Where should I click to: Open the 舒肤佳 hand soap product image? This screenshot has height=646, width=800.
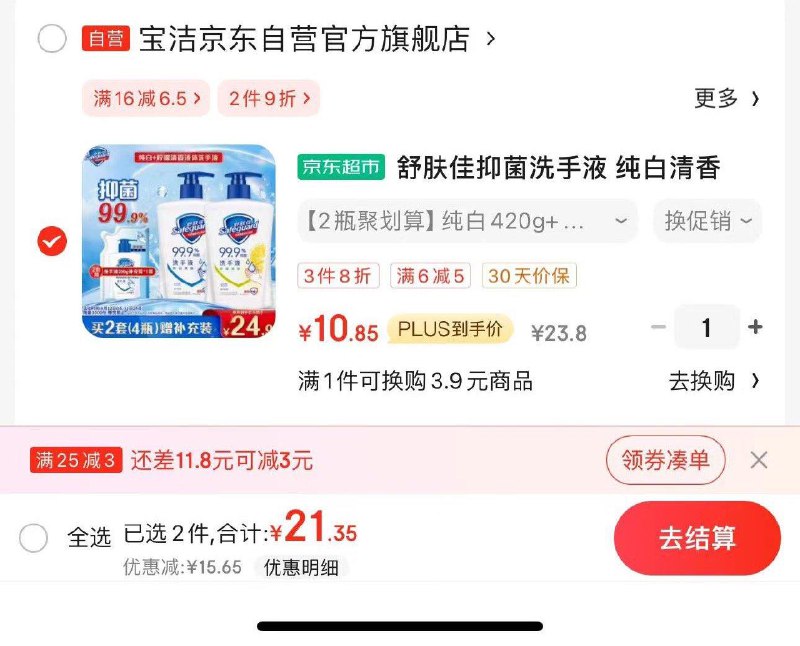(179, 240)
